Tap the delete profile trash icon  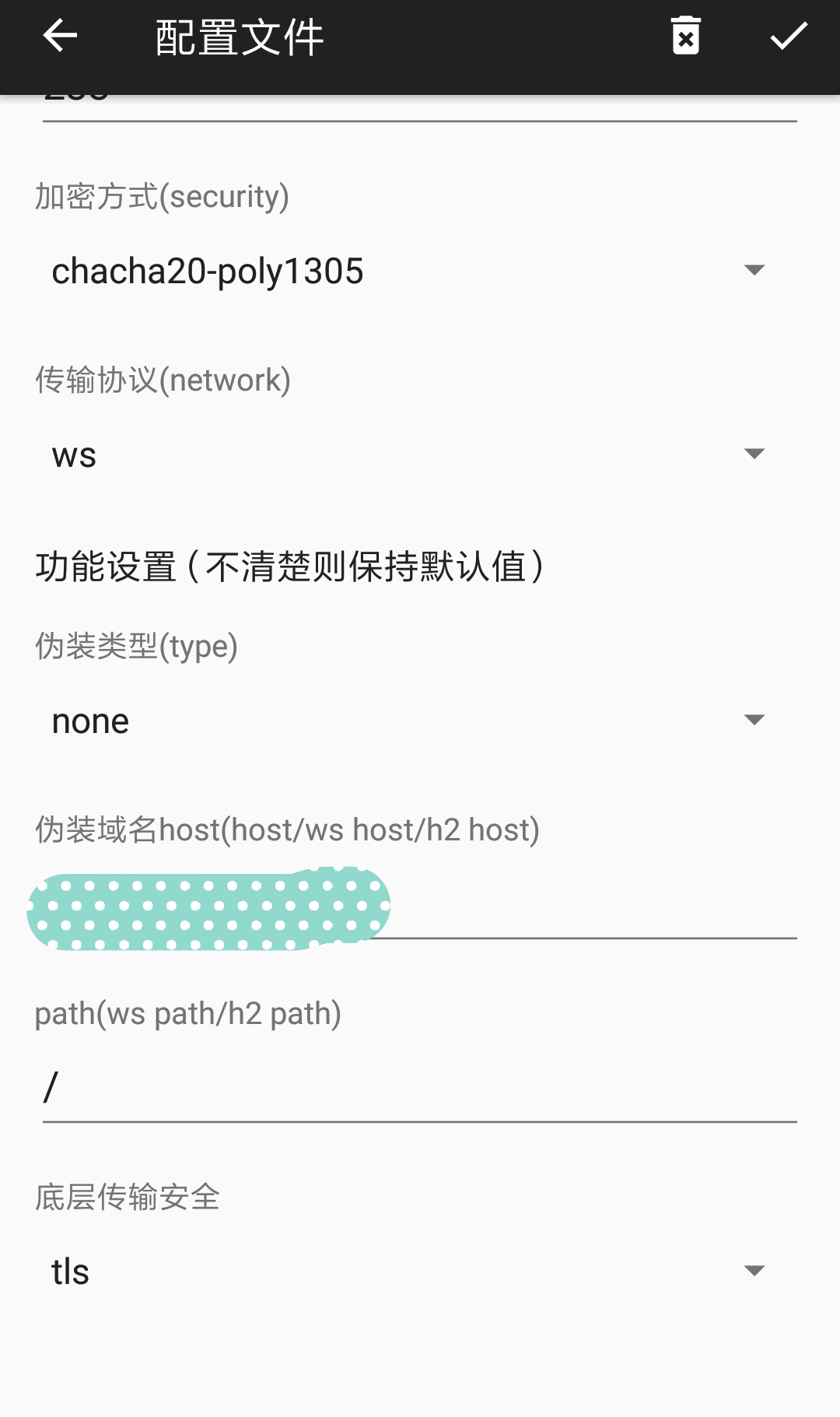tap(684, 35)
